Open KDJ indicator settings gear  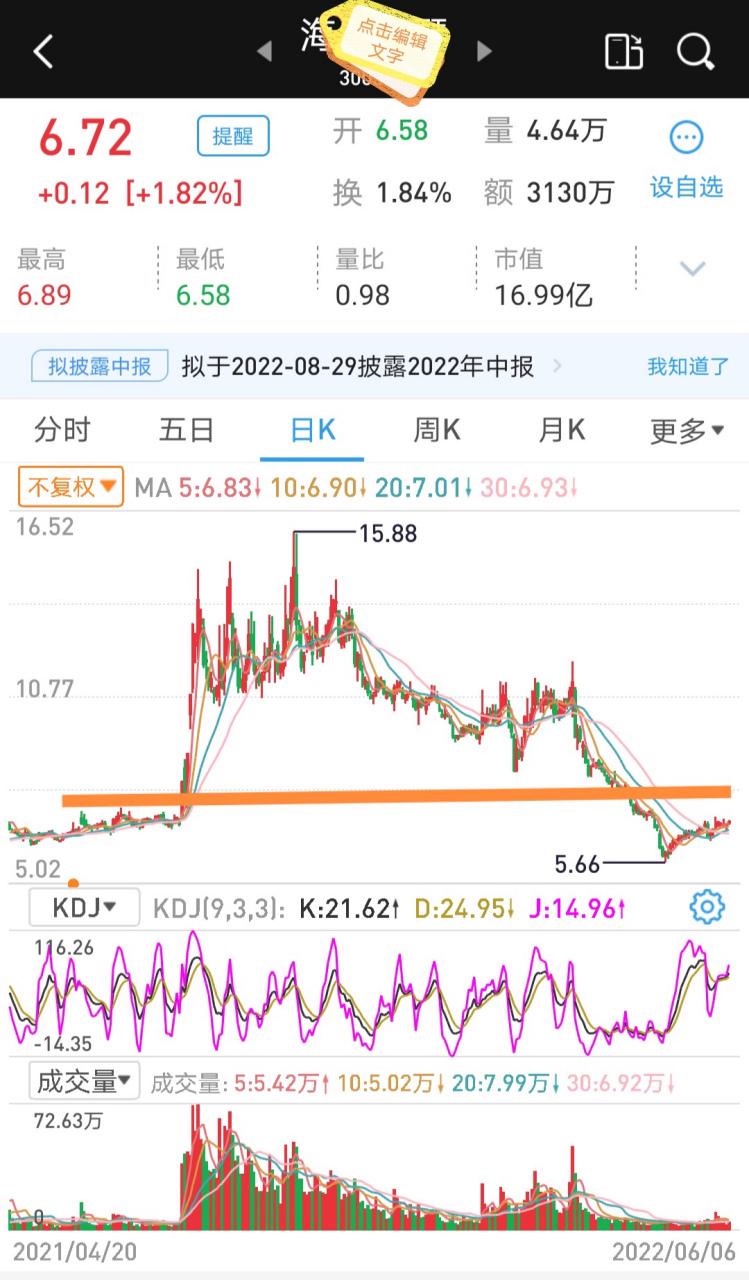click(x=708, y=906)
